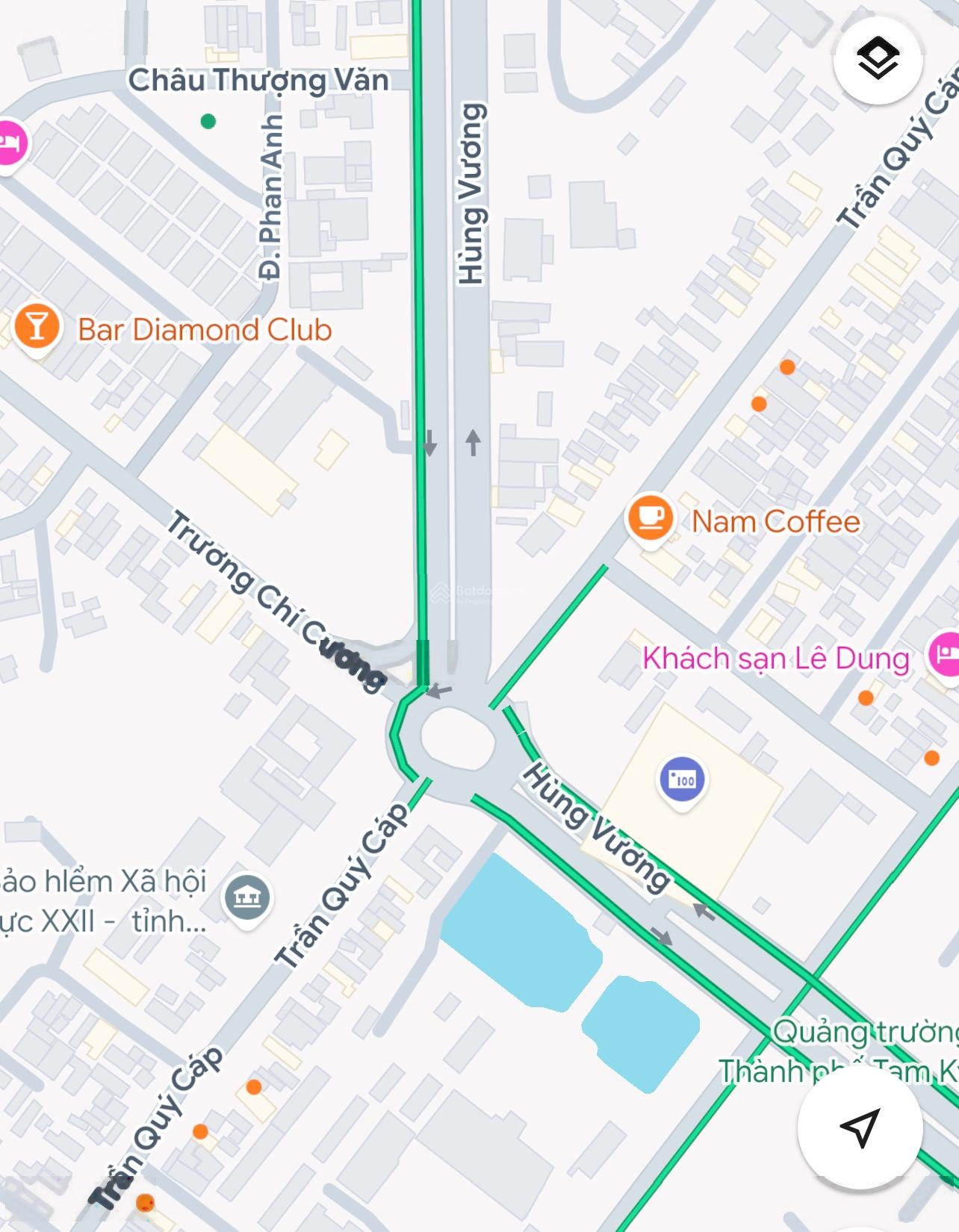959x1232 pixels.
Task: Open the Khách sạn Lê Dung hotel pin
Action: click(943, 653)
